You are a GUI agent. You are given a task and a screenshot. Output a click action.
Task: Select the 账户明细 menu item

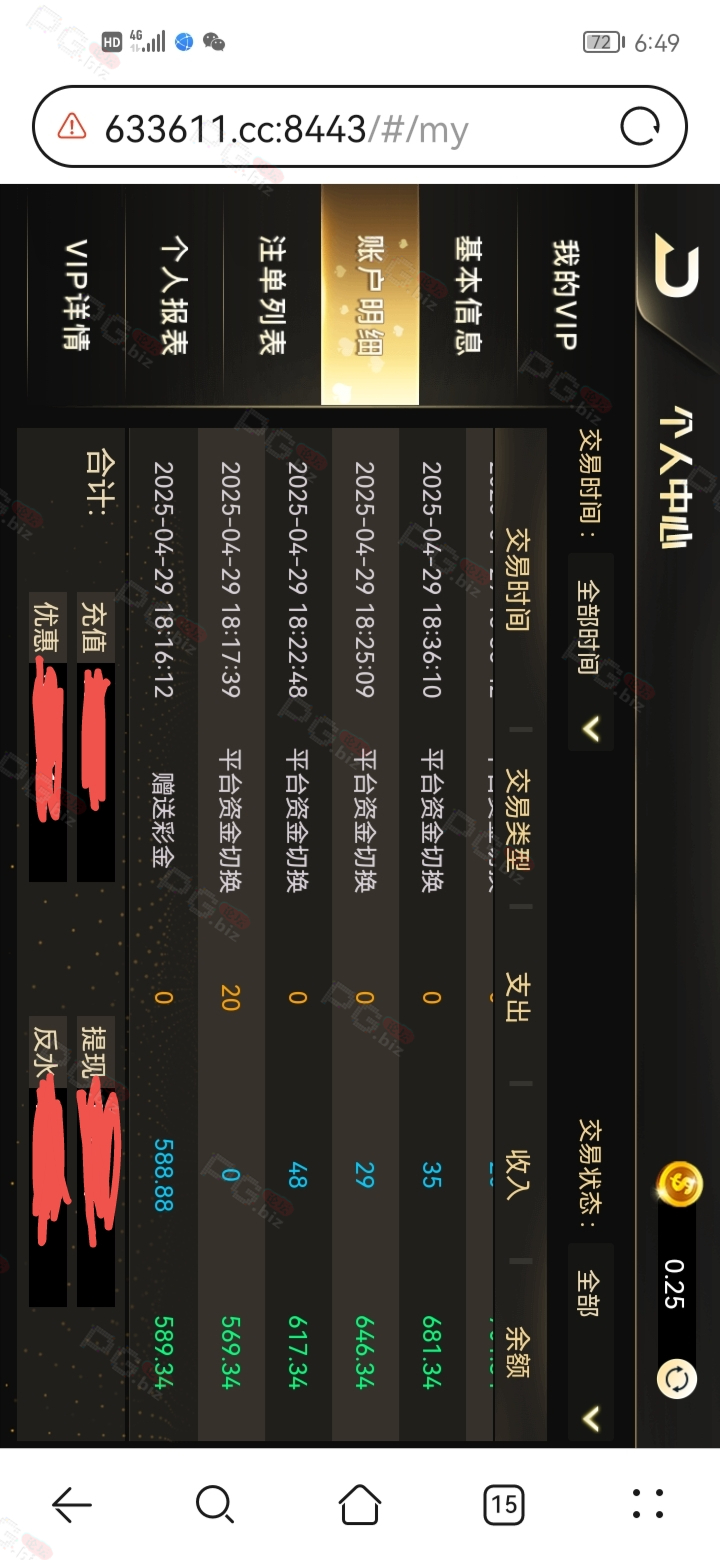pos(370,294)
